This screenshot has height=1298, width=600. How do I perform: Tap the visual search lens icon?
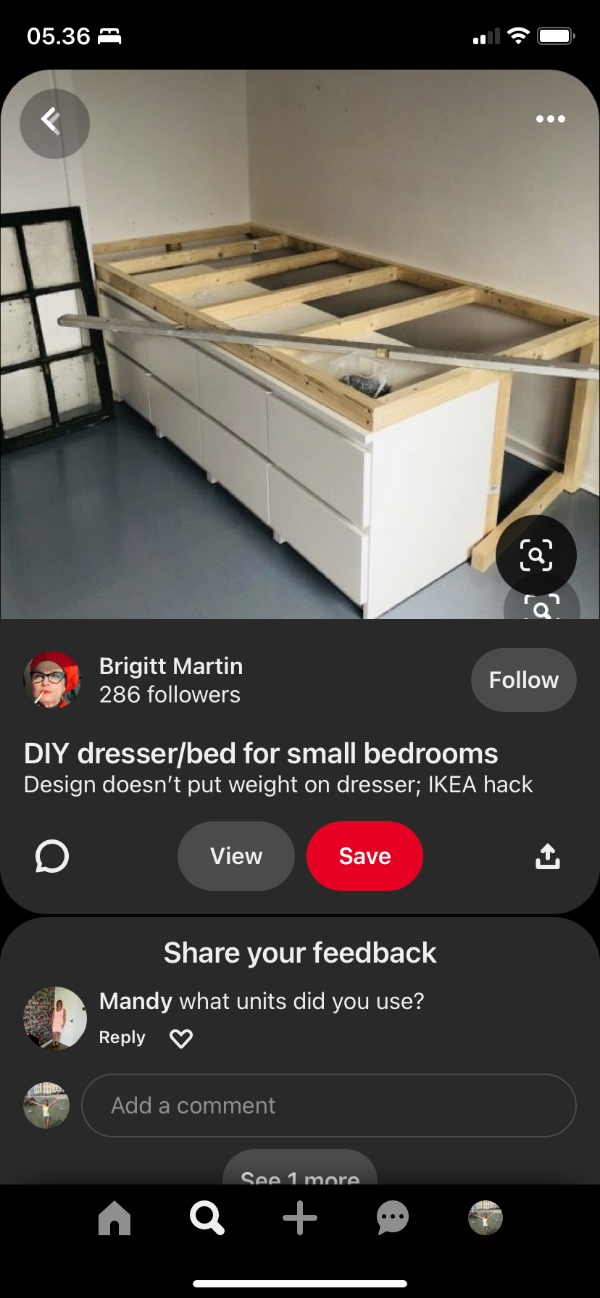(x=536, y=555)
